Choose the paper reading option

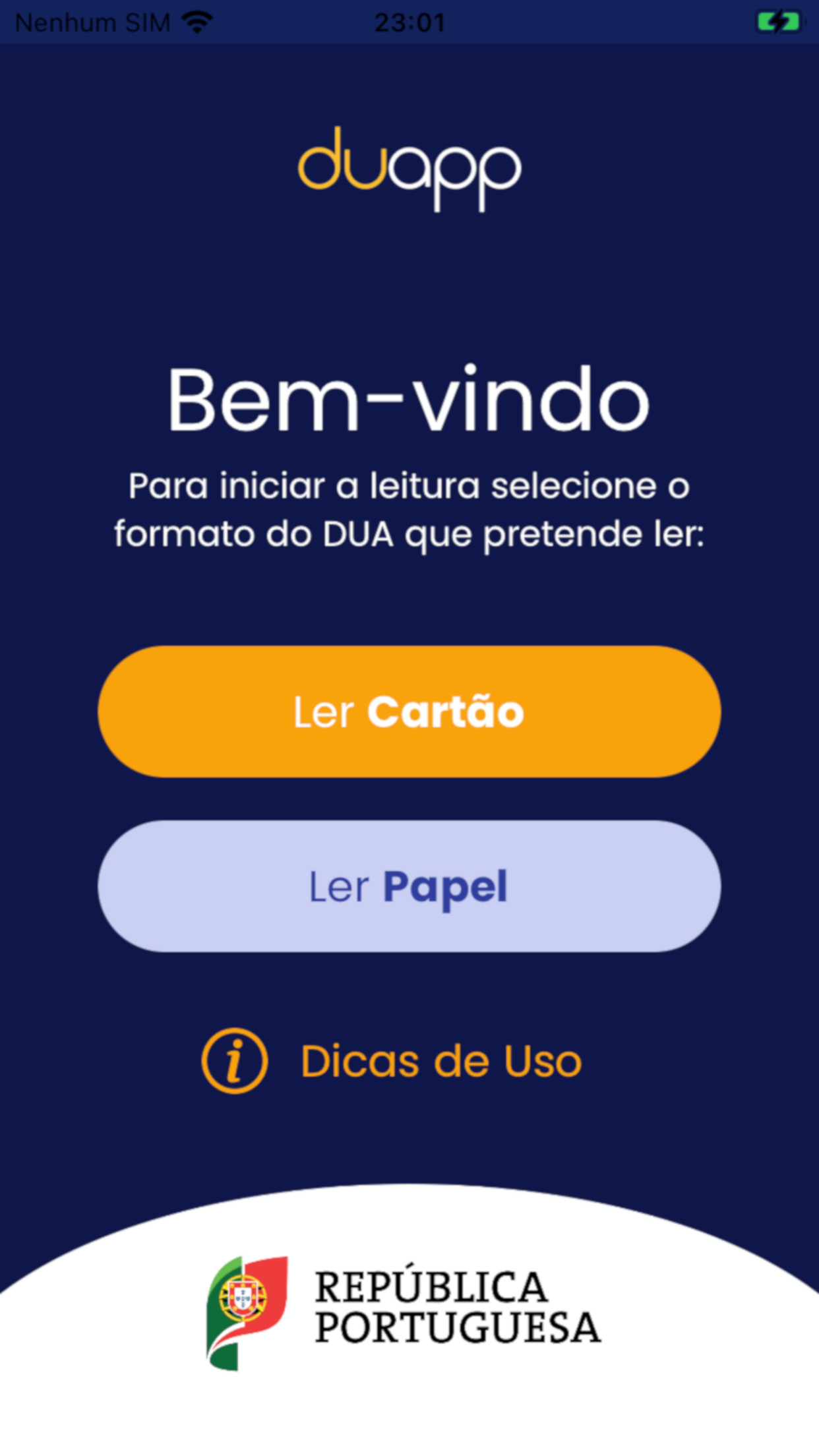409,887
